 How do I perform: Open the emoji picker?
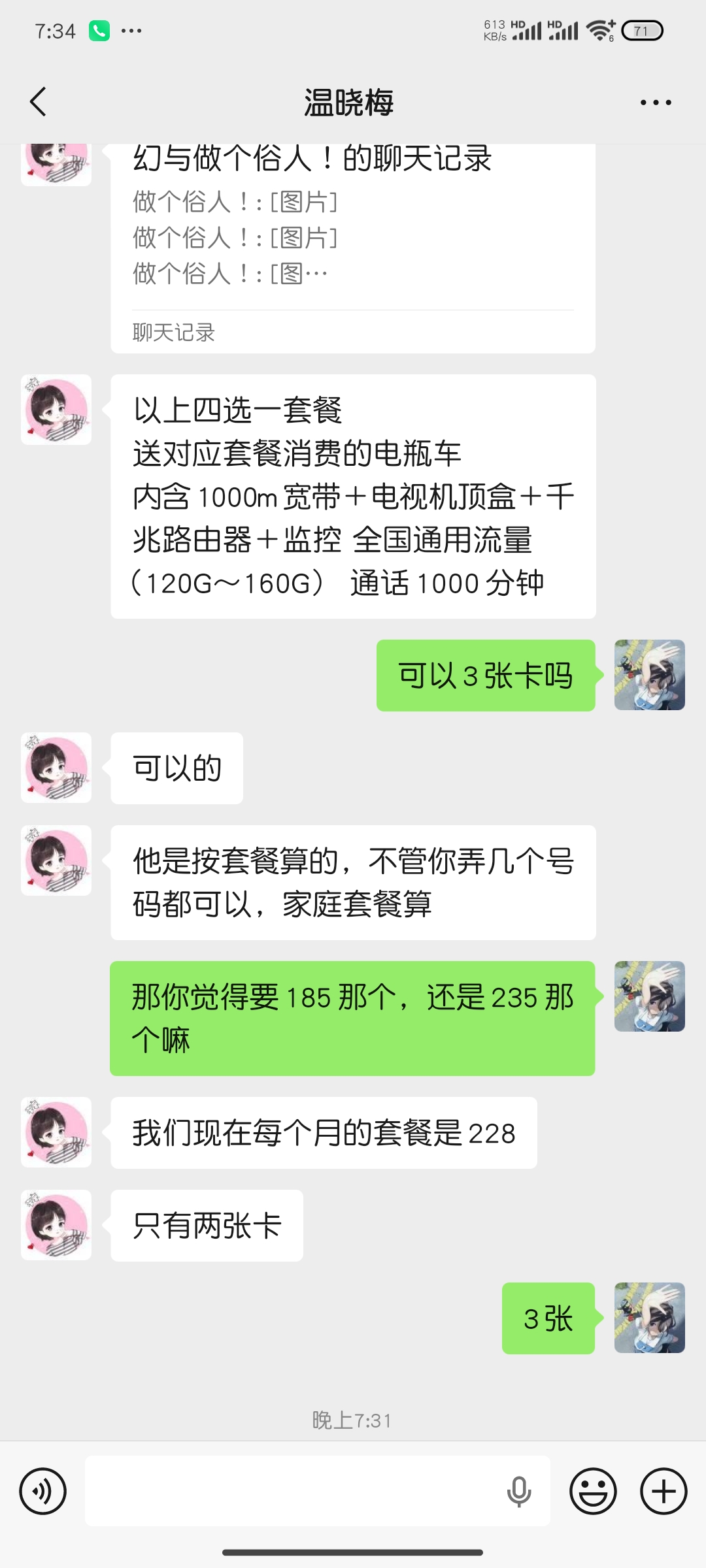click(592, 1491)
